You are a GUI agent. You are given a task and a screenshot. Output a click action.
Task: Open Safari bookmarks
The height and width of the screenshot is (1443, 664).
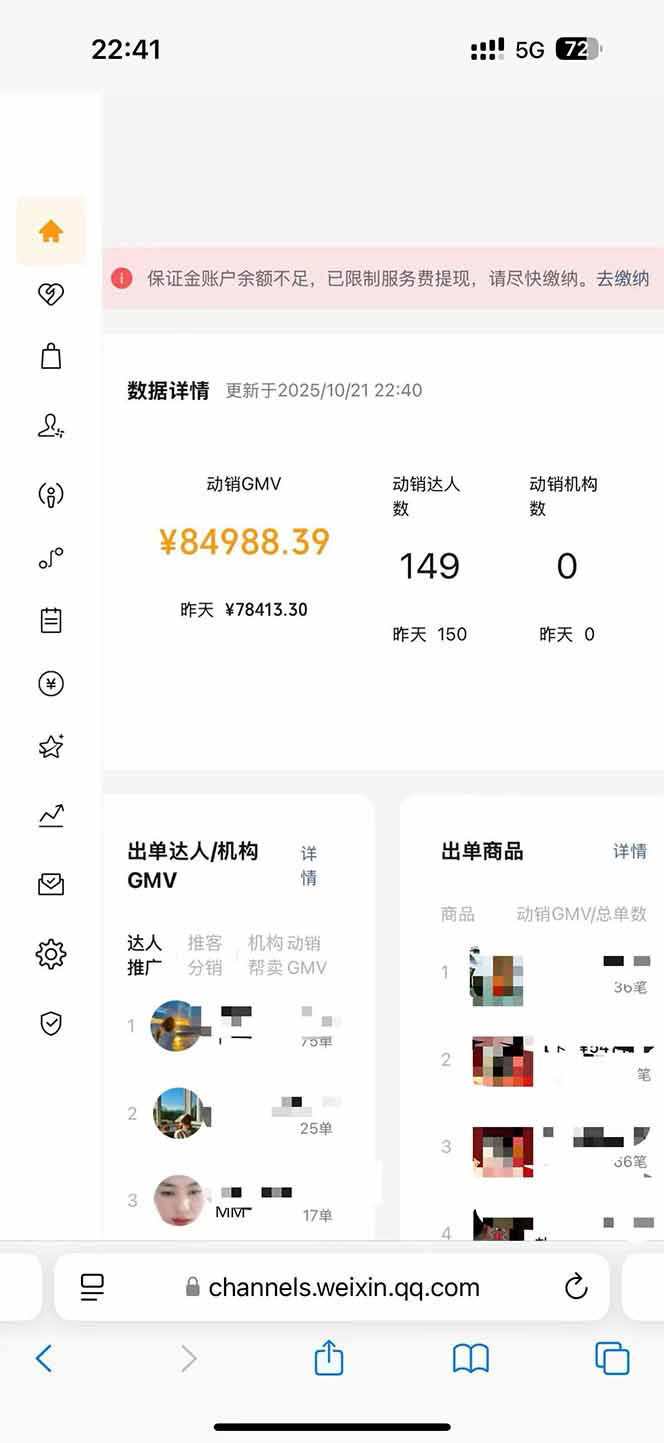point(471,1357)
